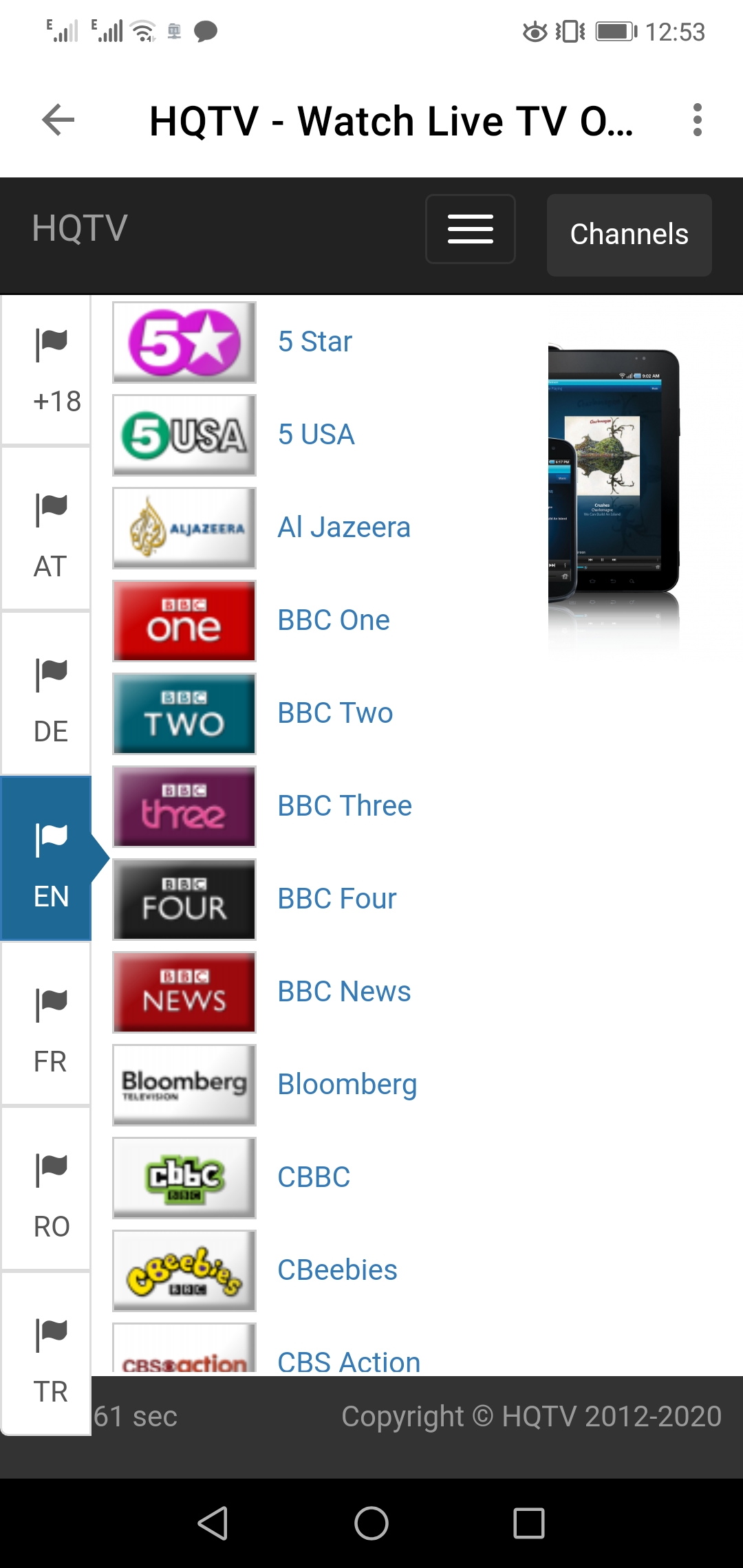Image resolution: width=743 pixels, height=1568 pixels.
Task: Open the 5 Star channel
Action: pyautogui.click(x=314, y=342)
